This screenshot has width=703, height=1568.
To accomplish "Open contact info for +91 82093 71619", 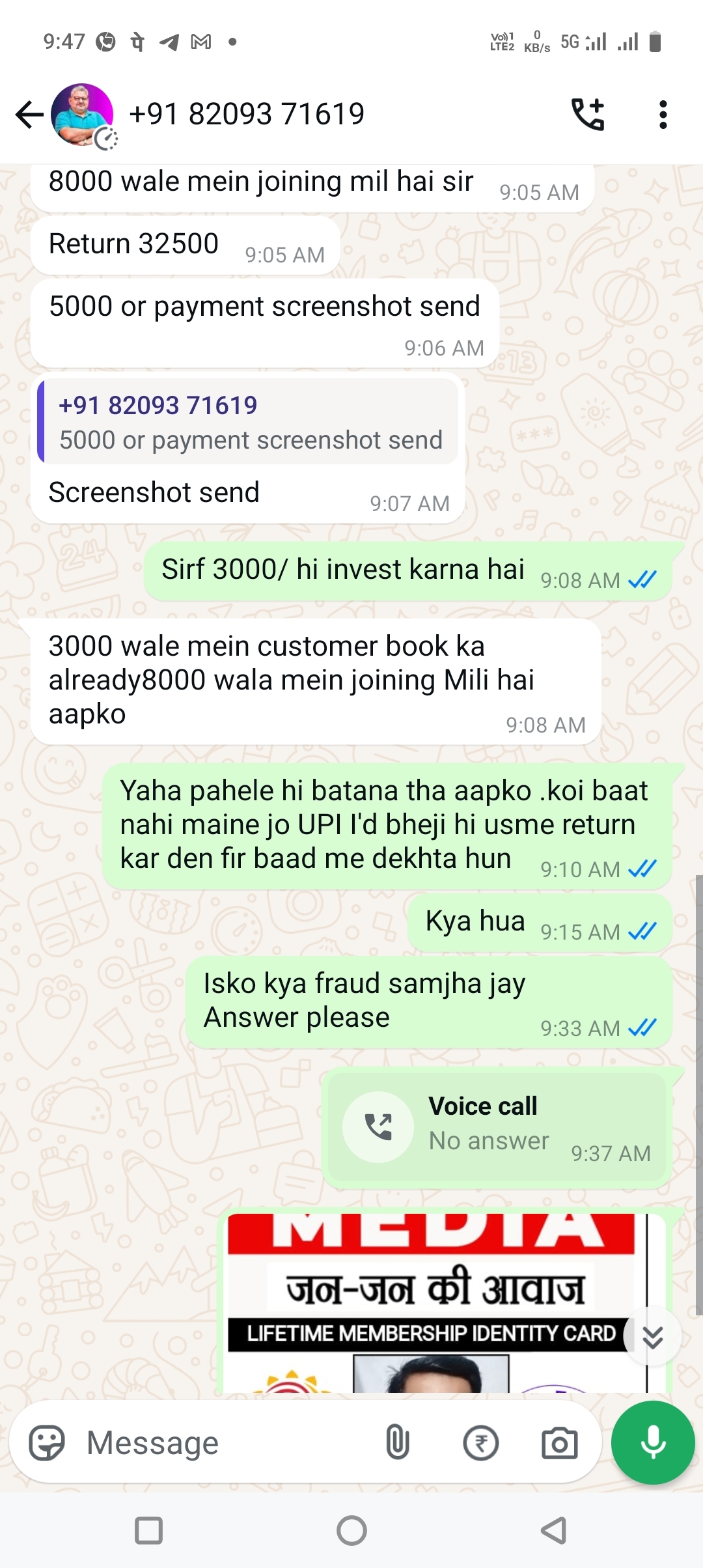I will click(246, 115).
